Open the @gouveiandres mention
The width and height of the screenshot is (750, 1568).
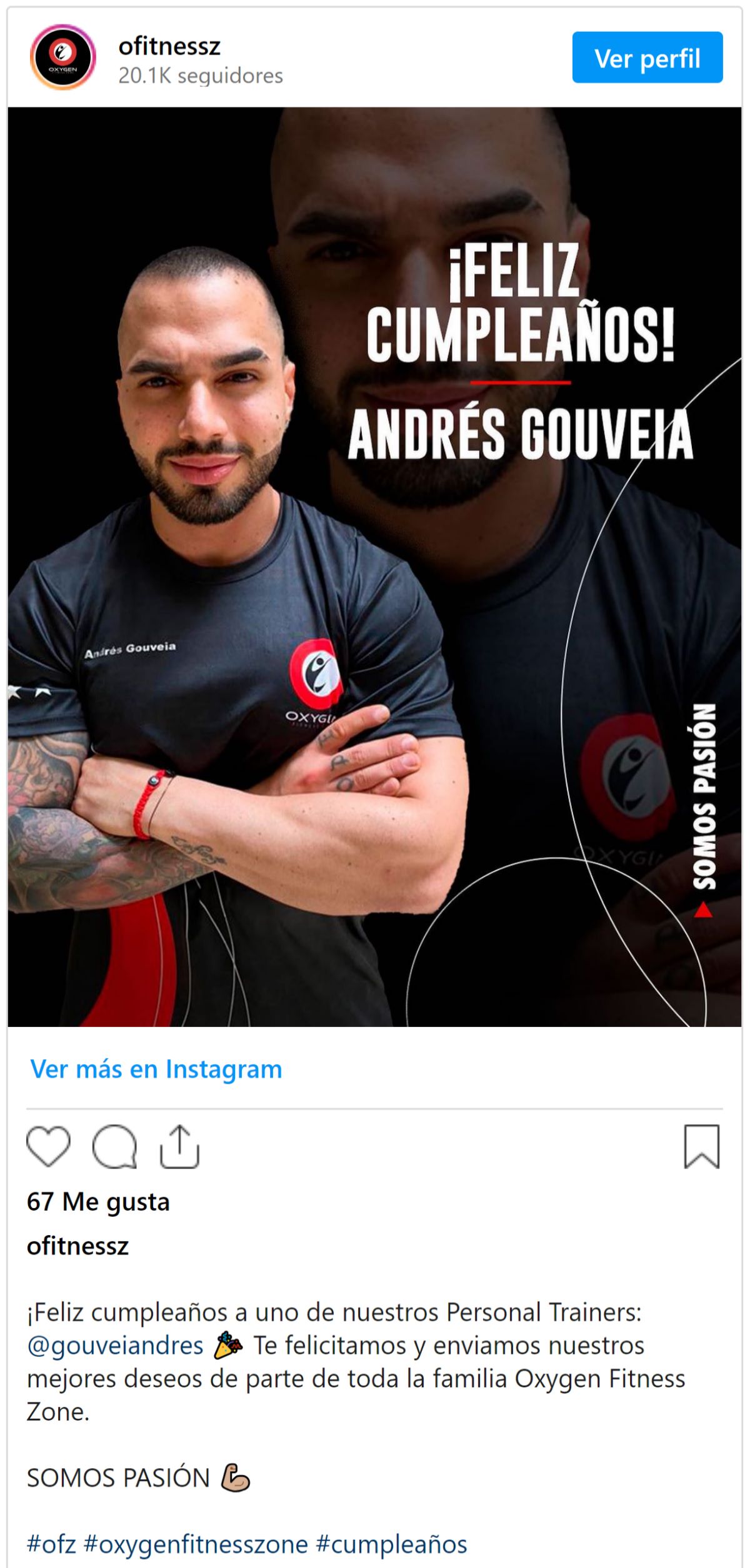(115, 1345)
